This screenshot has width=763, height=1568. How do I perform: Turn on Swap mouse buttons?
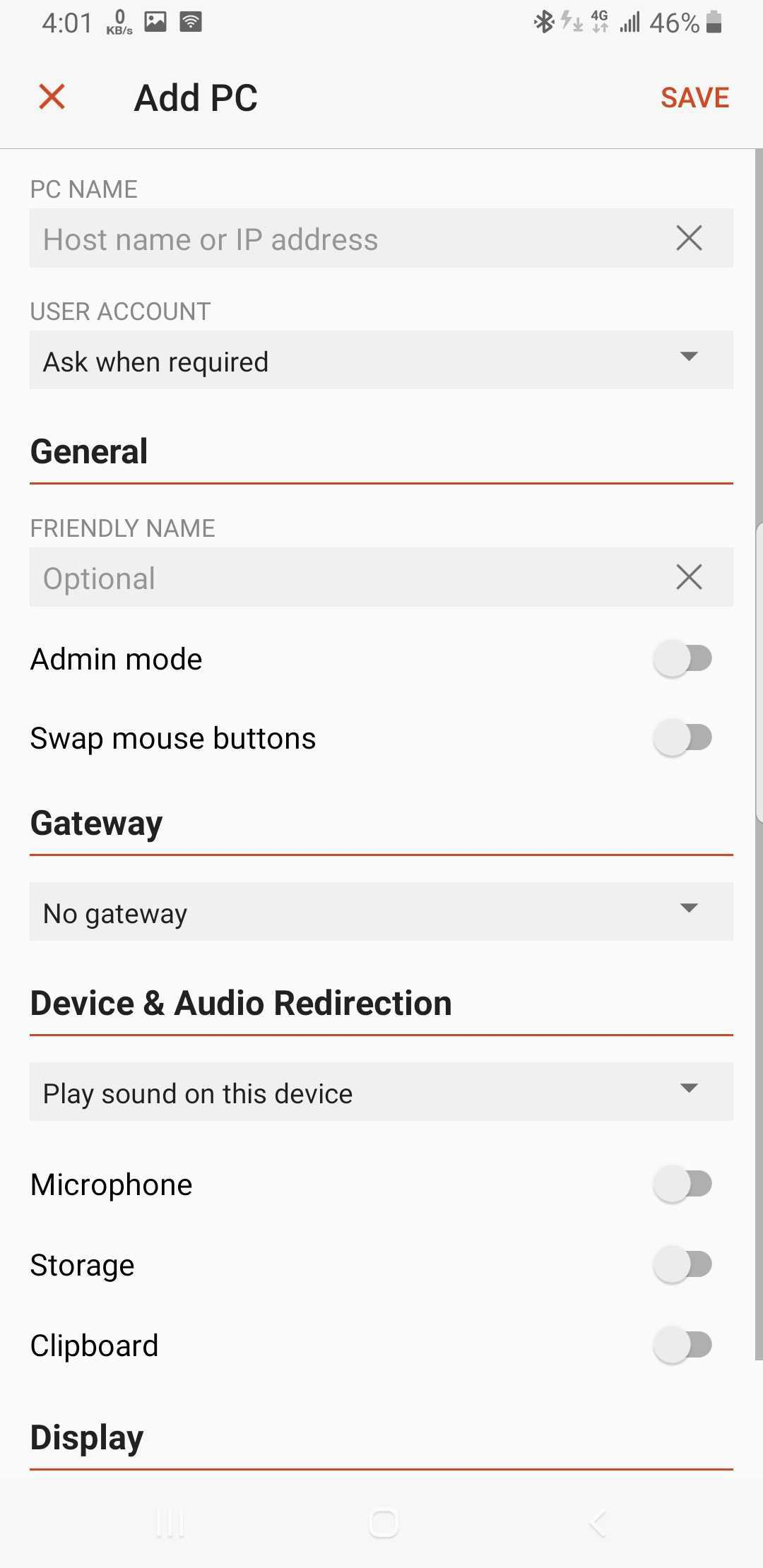(680, 737)
